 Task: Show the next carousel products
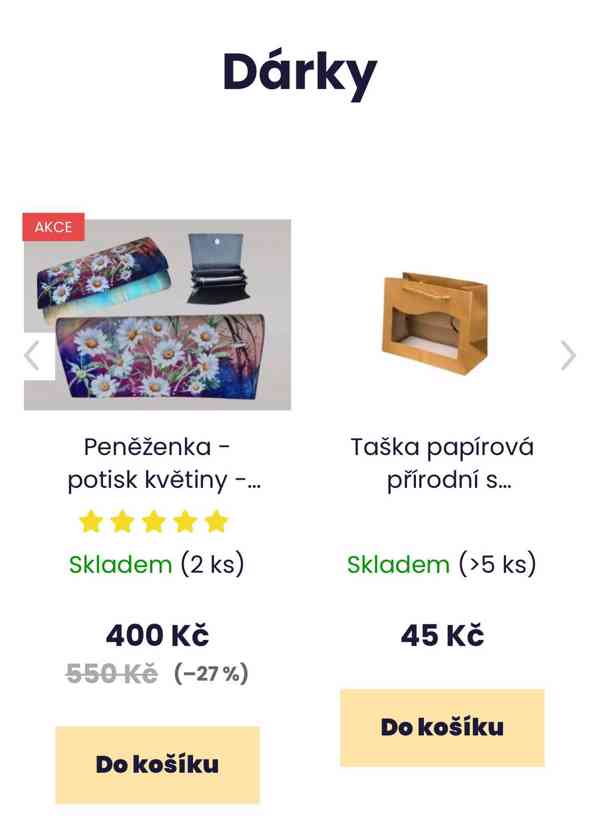point(568,355)
